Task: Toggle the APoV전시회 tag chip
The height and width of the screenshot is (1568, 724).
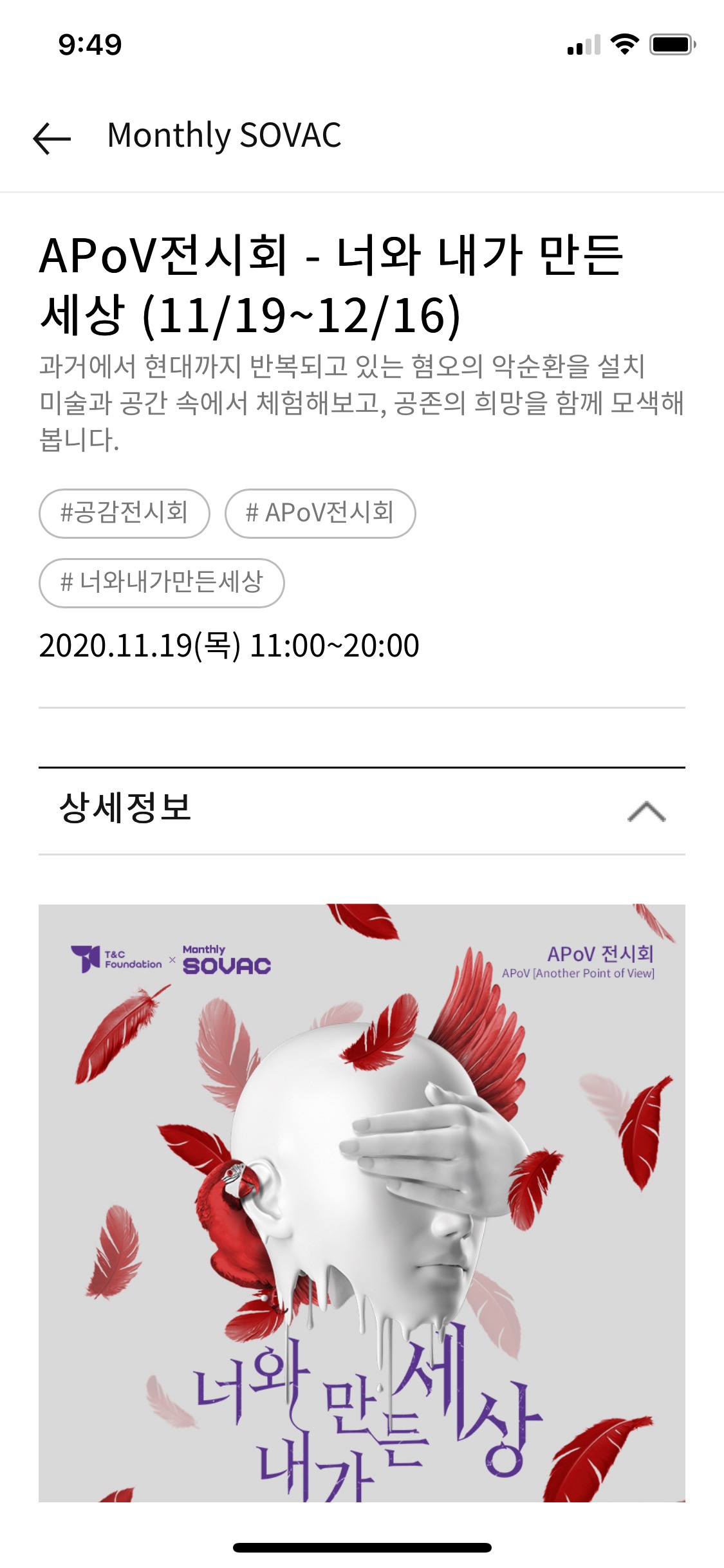Action: [x=320, y=512]
